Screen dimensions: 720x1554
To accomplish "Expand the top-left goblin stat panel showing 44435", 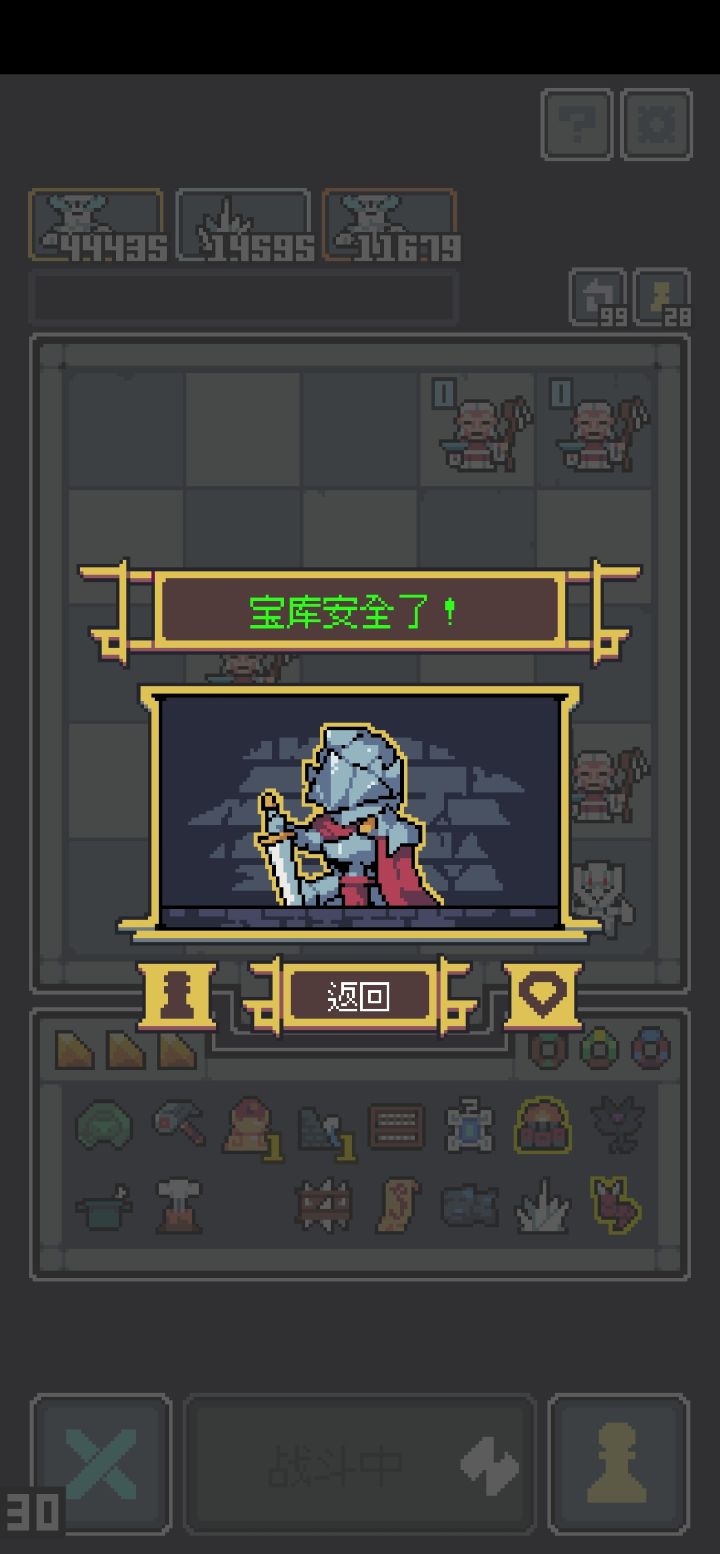I will point(97,224).
